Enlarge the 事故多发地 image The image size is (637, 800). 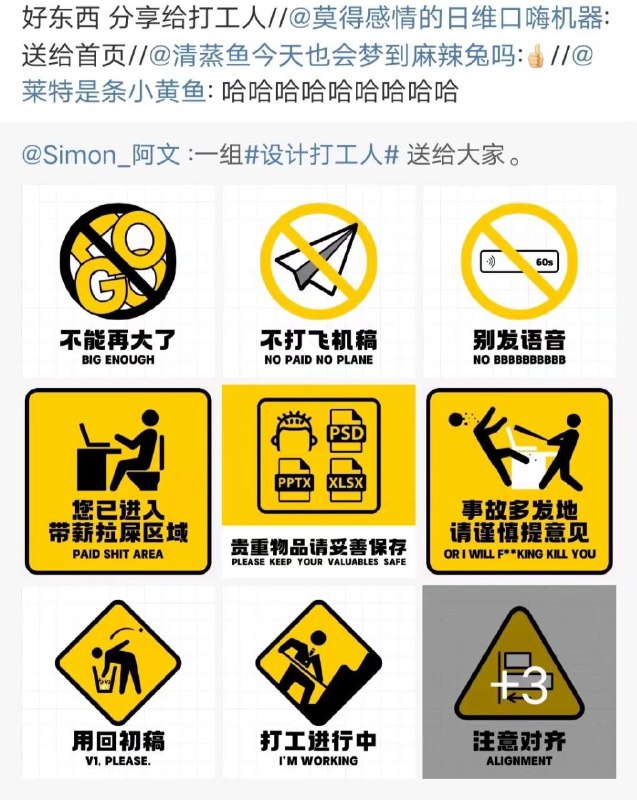519,480
